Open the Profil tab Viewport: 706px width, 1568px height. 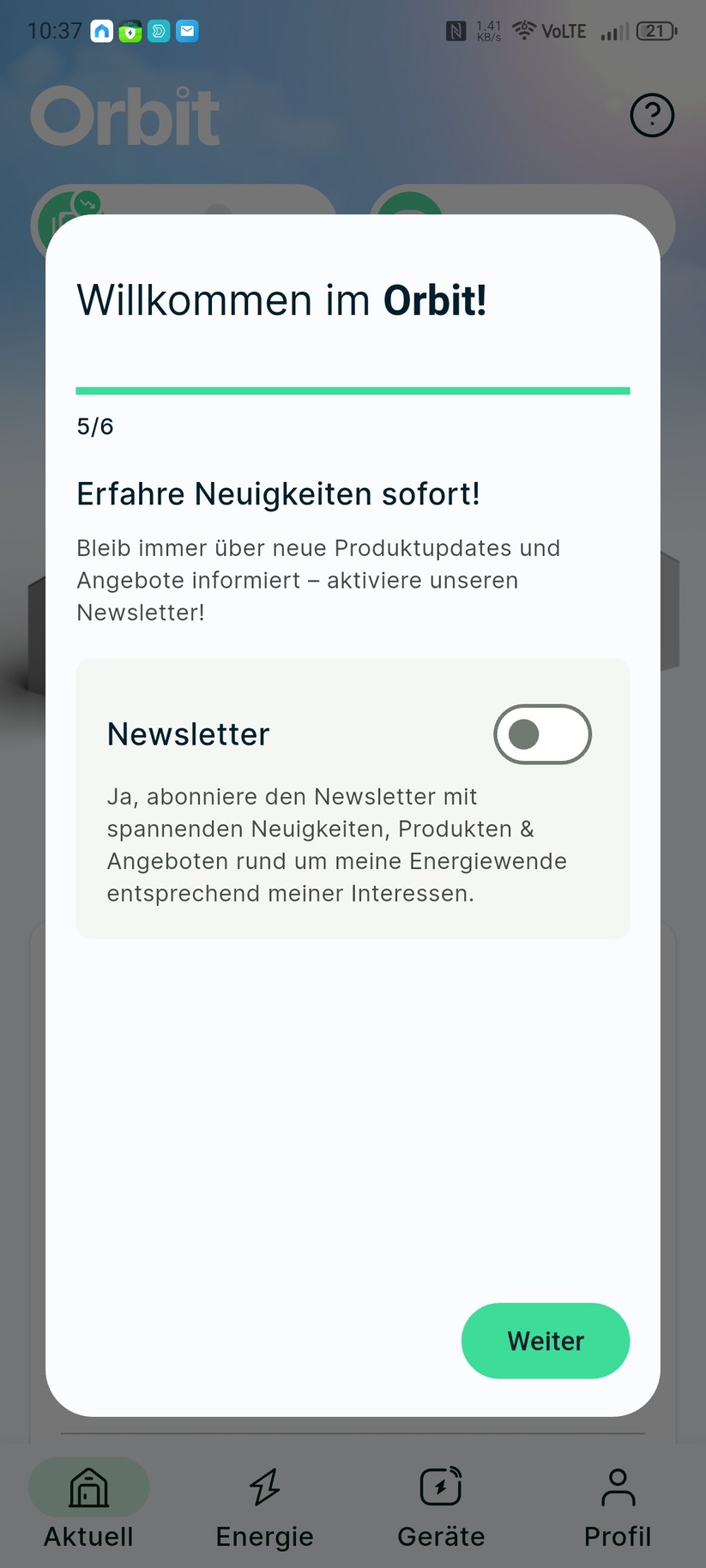coord(617,1507)
